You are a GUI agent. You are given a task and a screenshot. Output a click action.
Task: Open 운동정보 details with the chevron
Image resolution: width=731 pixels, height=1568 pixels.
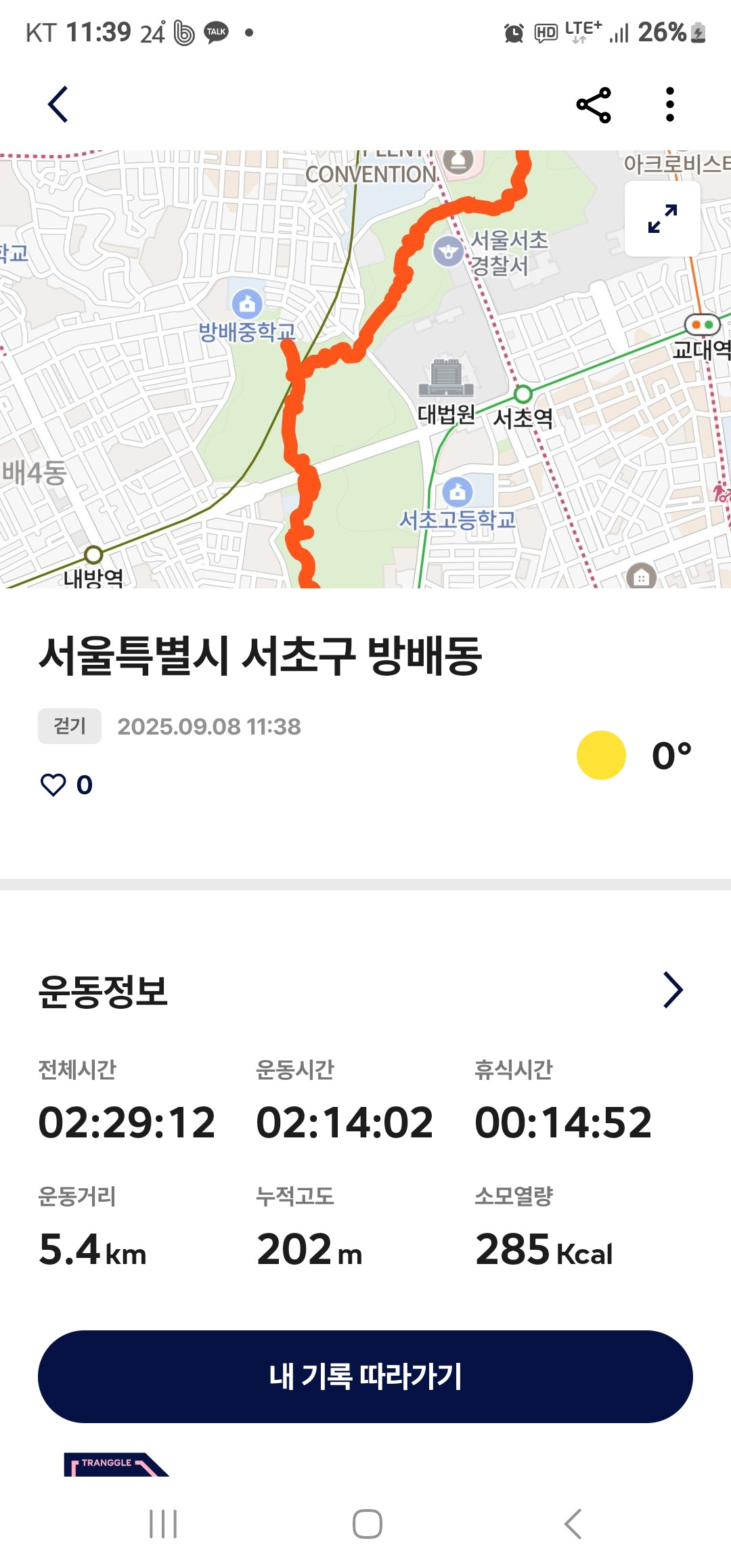pyautogui.click(x=672, y=990)
